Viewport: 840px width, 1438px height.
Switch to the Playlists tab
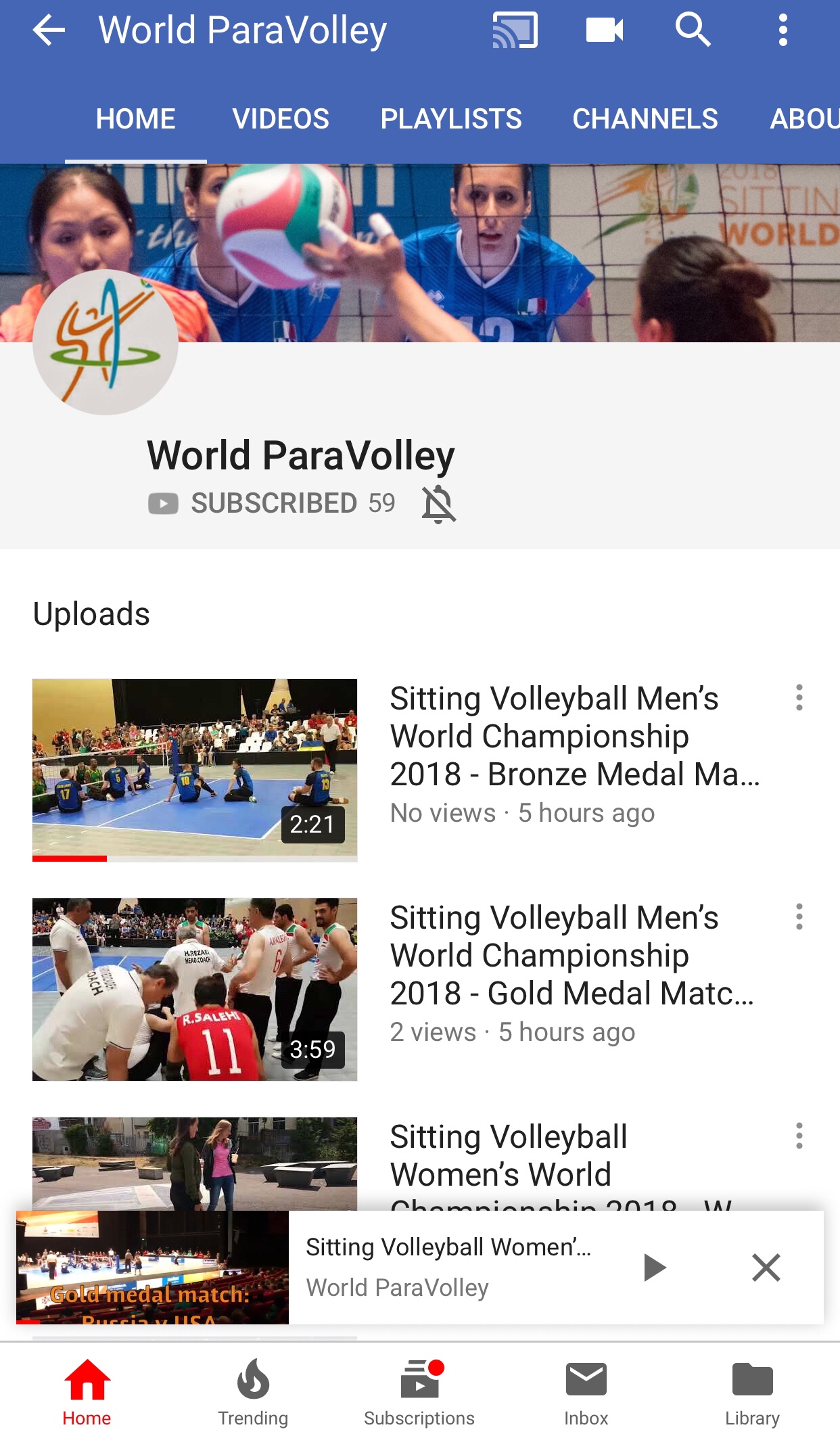450,119
